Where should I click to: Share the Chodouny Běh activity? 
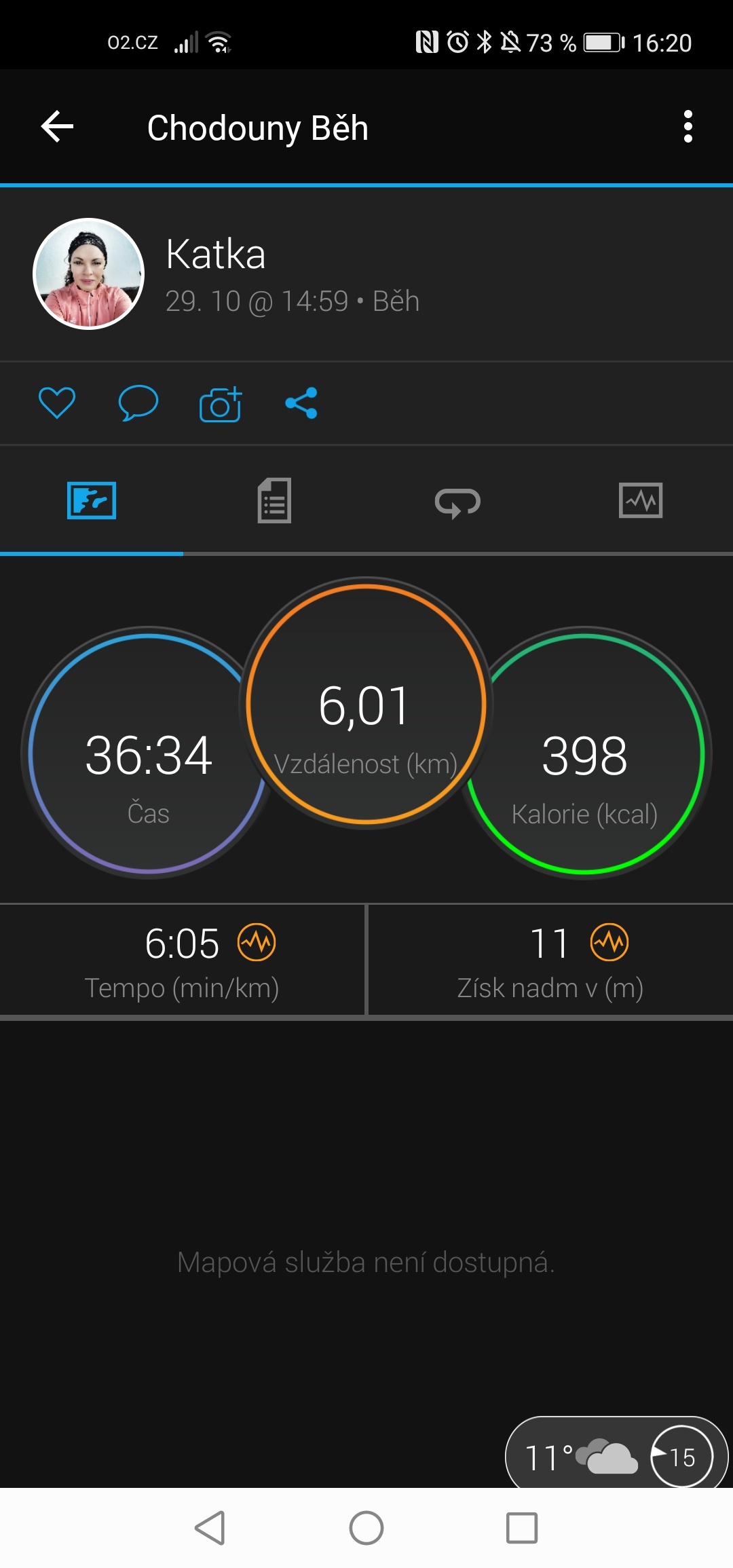click(301, 403)
